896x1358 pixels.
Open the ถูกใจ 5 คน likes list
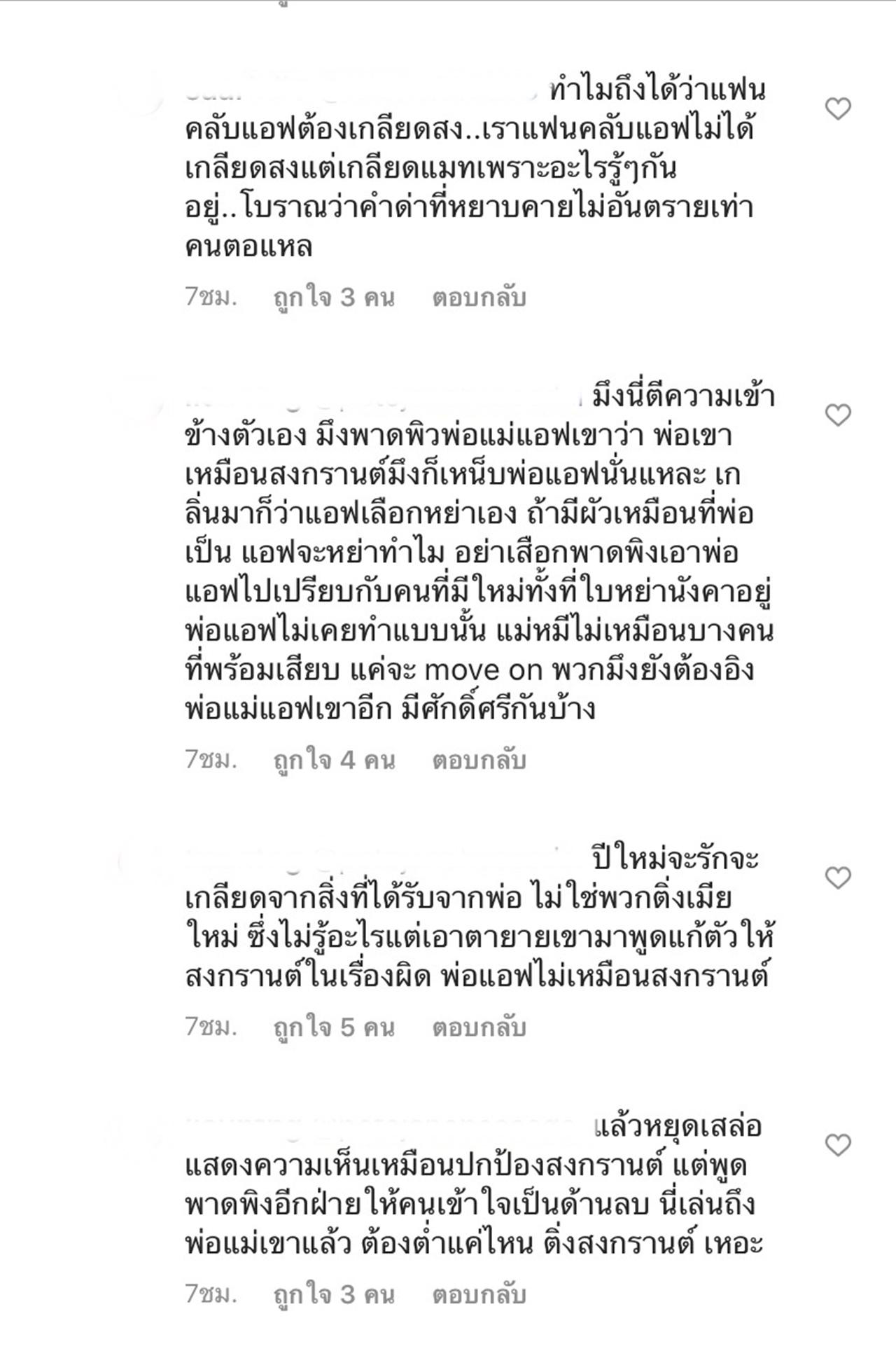coord(334,1028)
